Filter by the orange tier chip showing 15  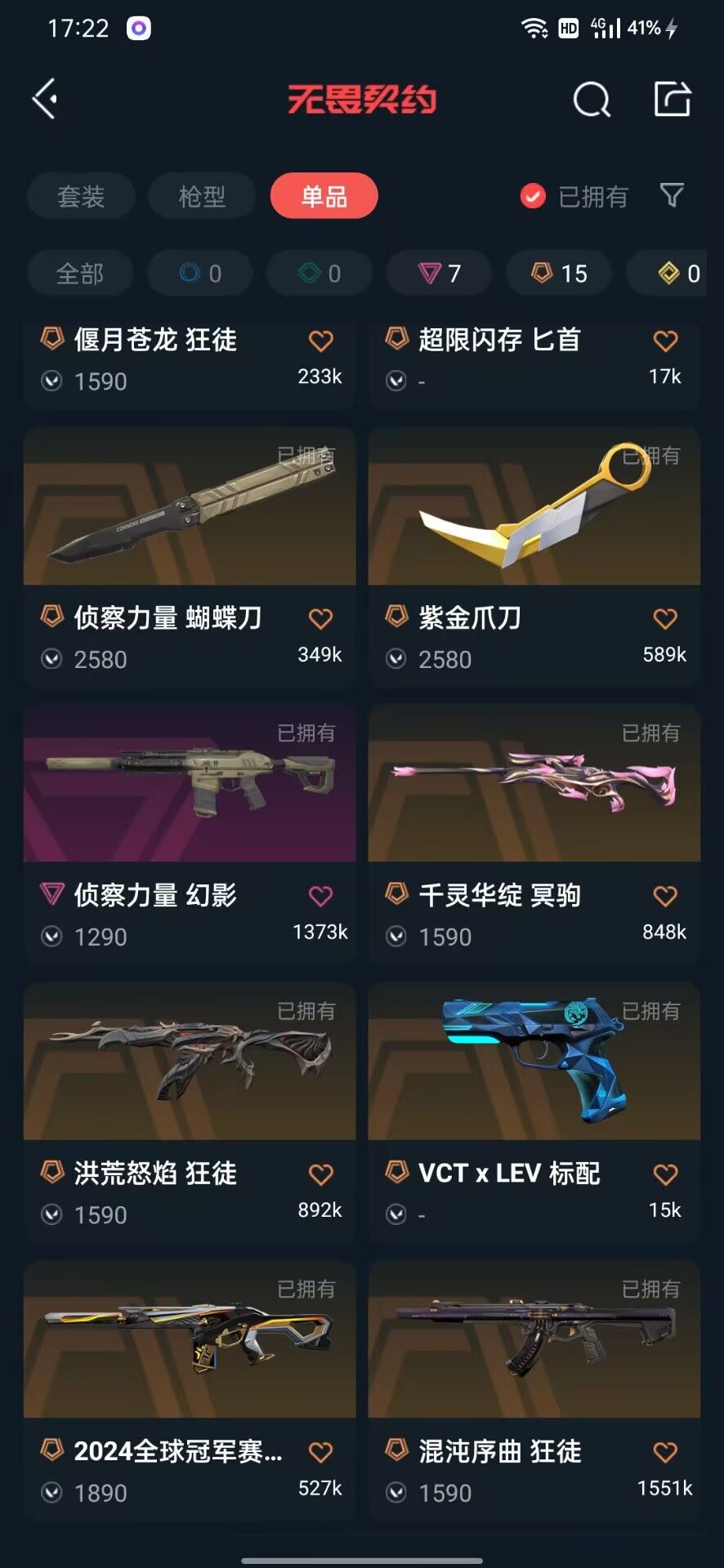pos(560,274)
